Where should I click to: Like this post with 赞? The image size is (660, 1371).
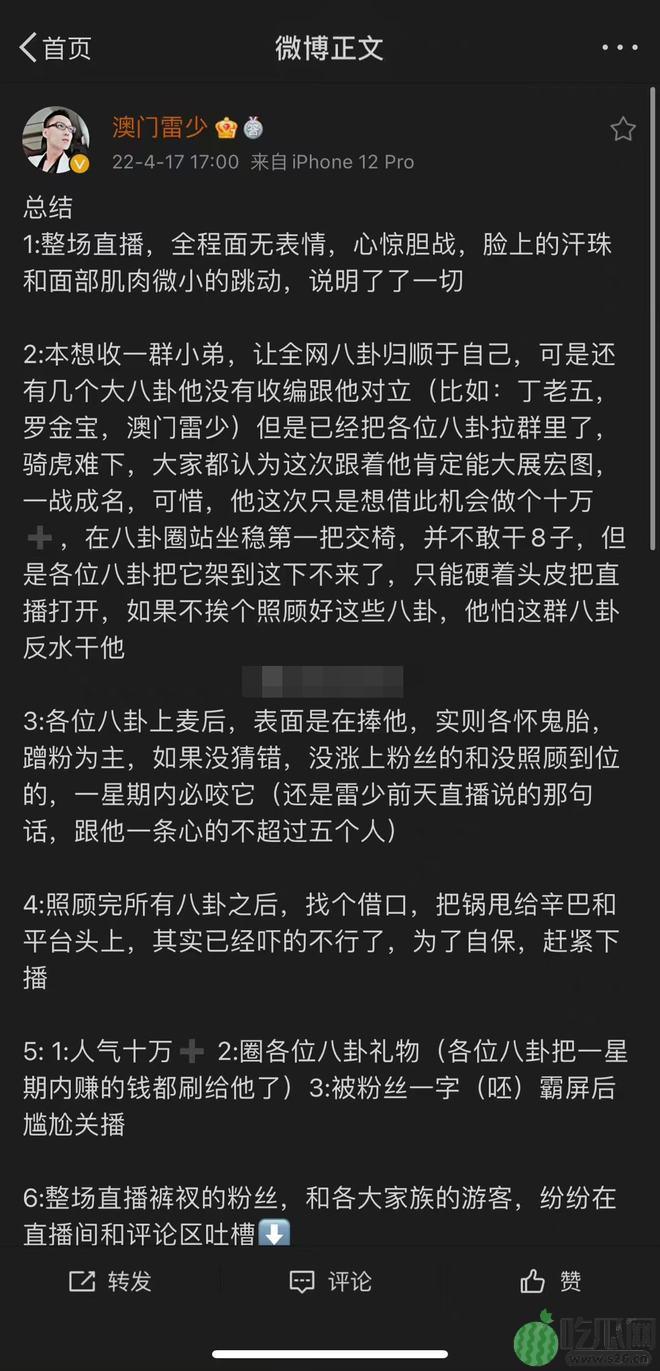pyautogui.click(x=550, y=1281)
